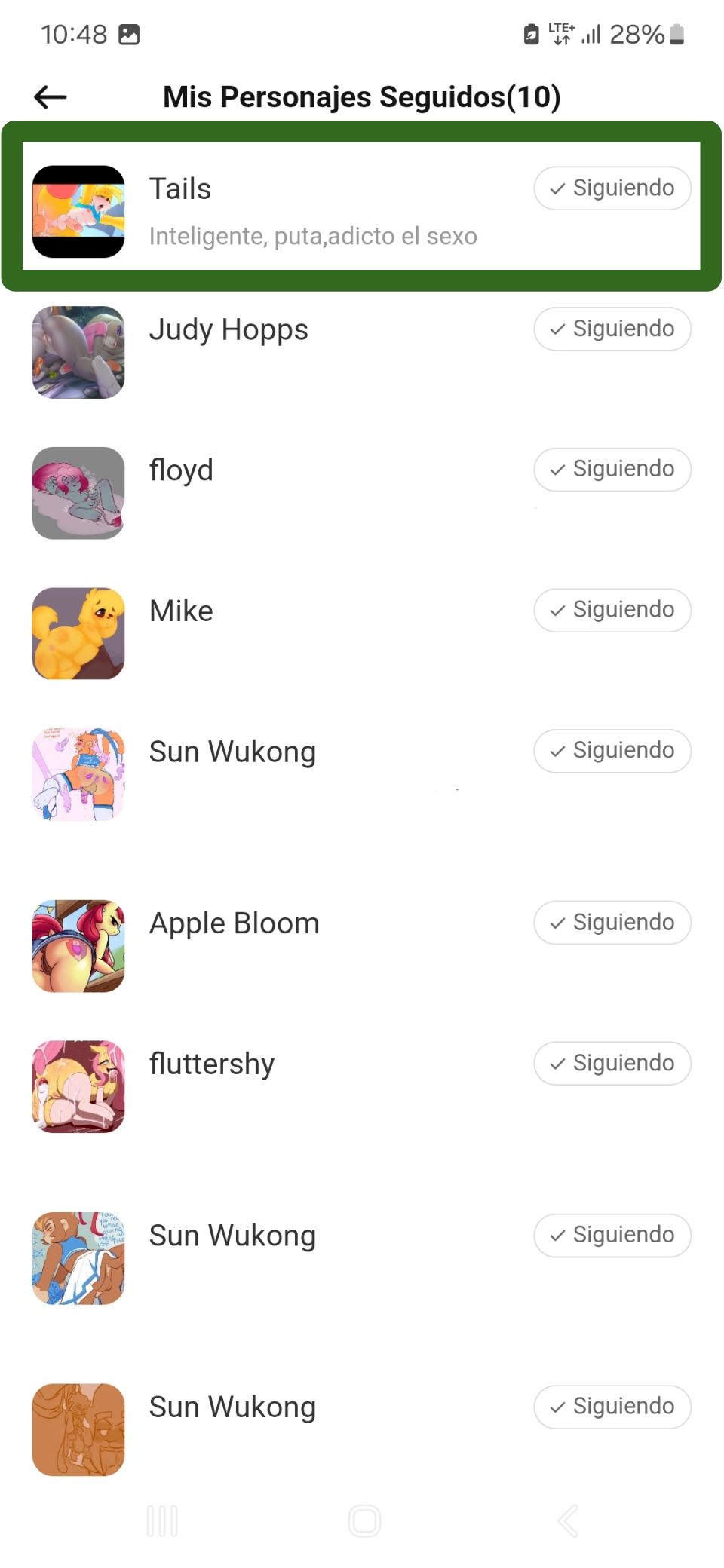Screen dimensions: 724x1568
Task: Unfollow Tails via the Siguiendo toggle
Action: [x=612, y=188]
